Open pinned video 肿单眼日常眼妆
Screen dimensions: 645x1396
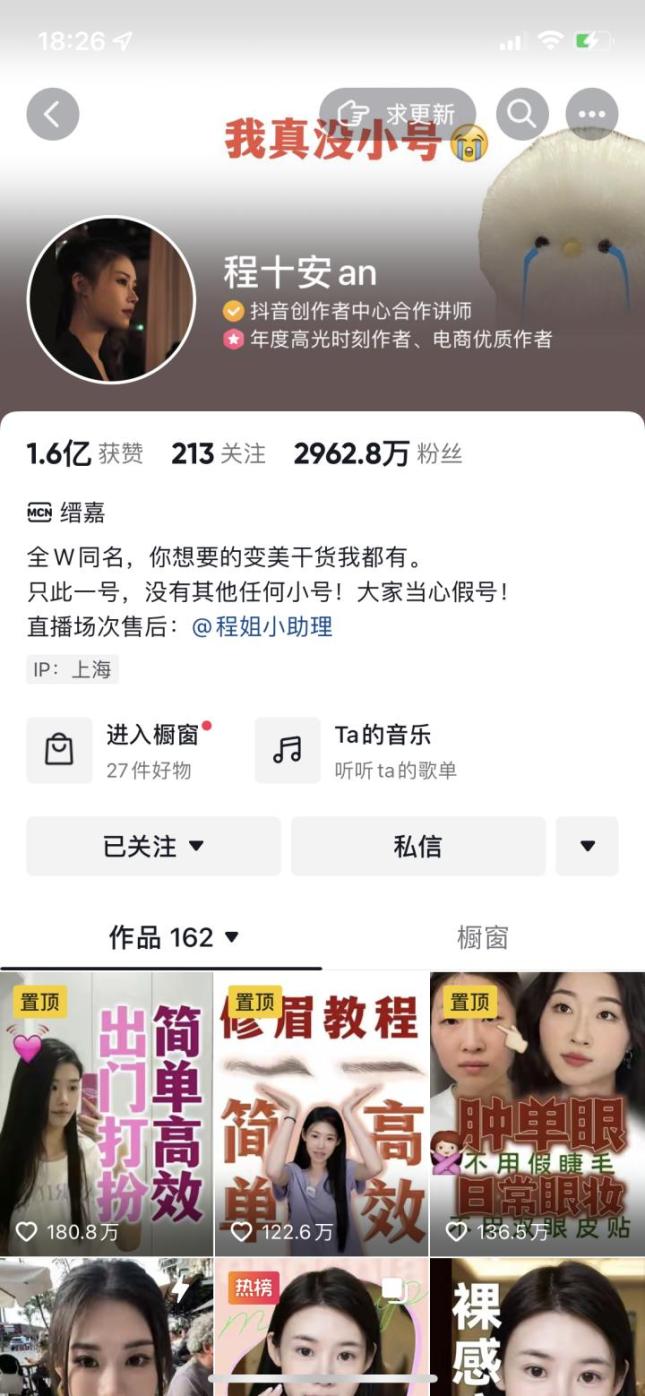537,1110
